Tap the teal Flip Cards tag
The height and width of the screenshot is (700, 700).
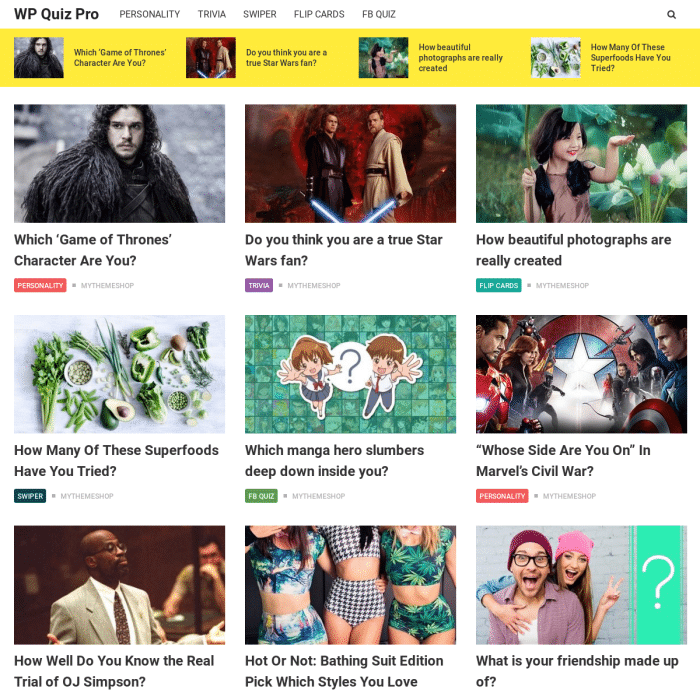[x=498, y=286]
